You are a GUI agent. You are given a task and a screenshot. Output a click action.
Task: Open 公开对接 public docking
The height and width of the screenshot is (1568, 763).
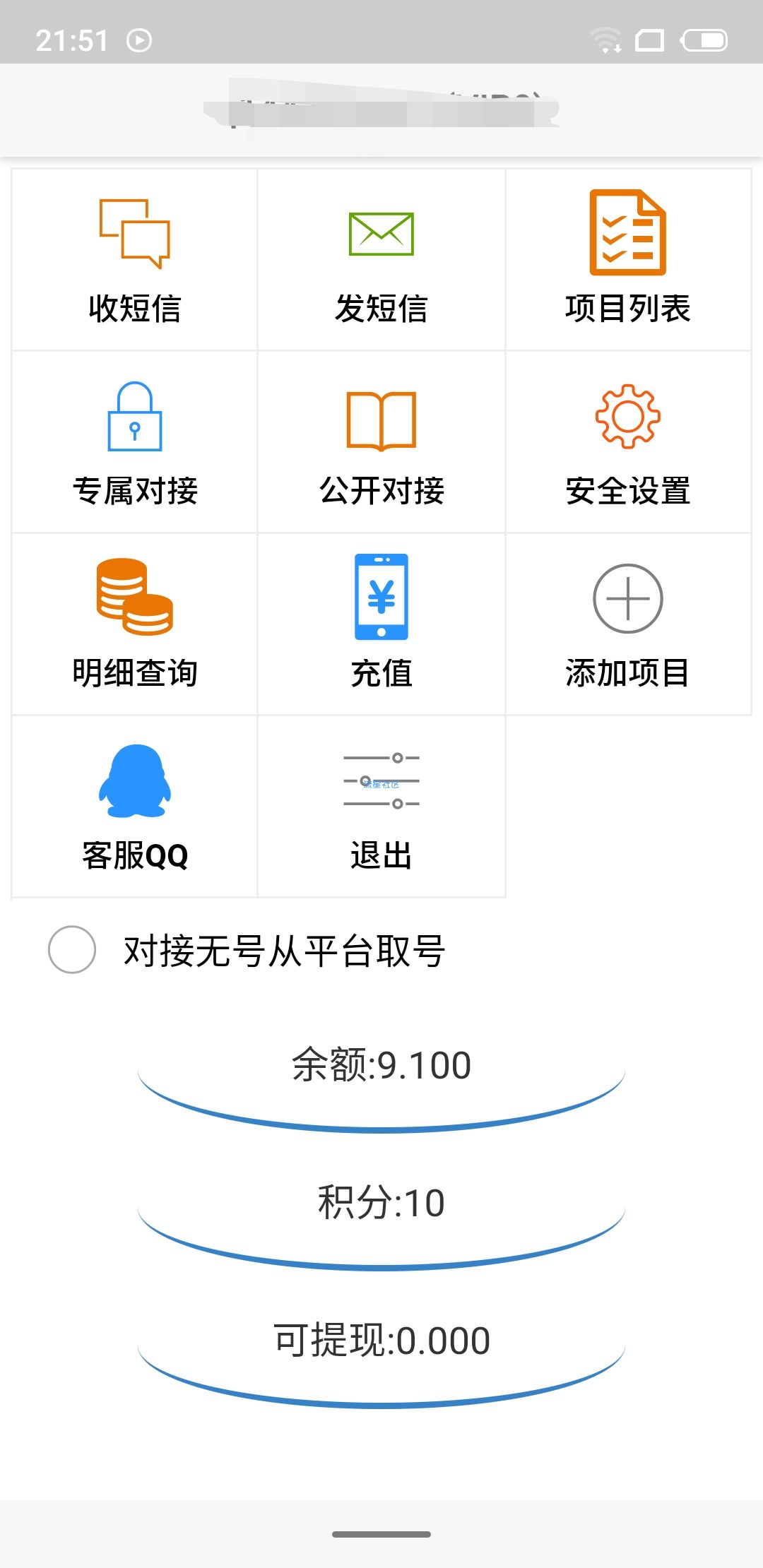381,442
